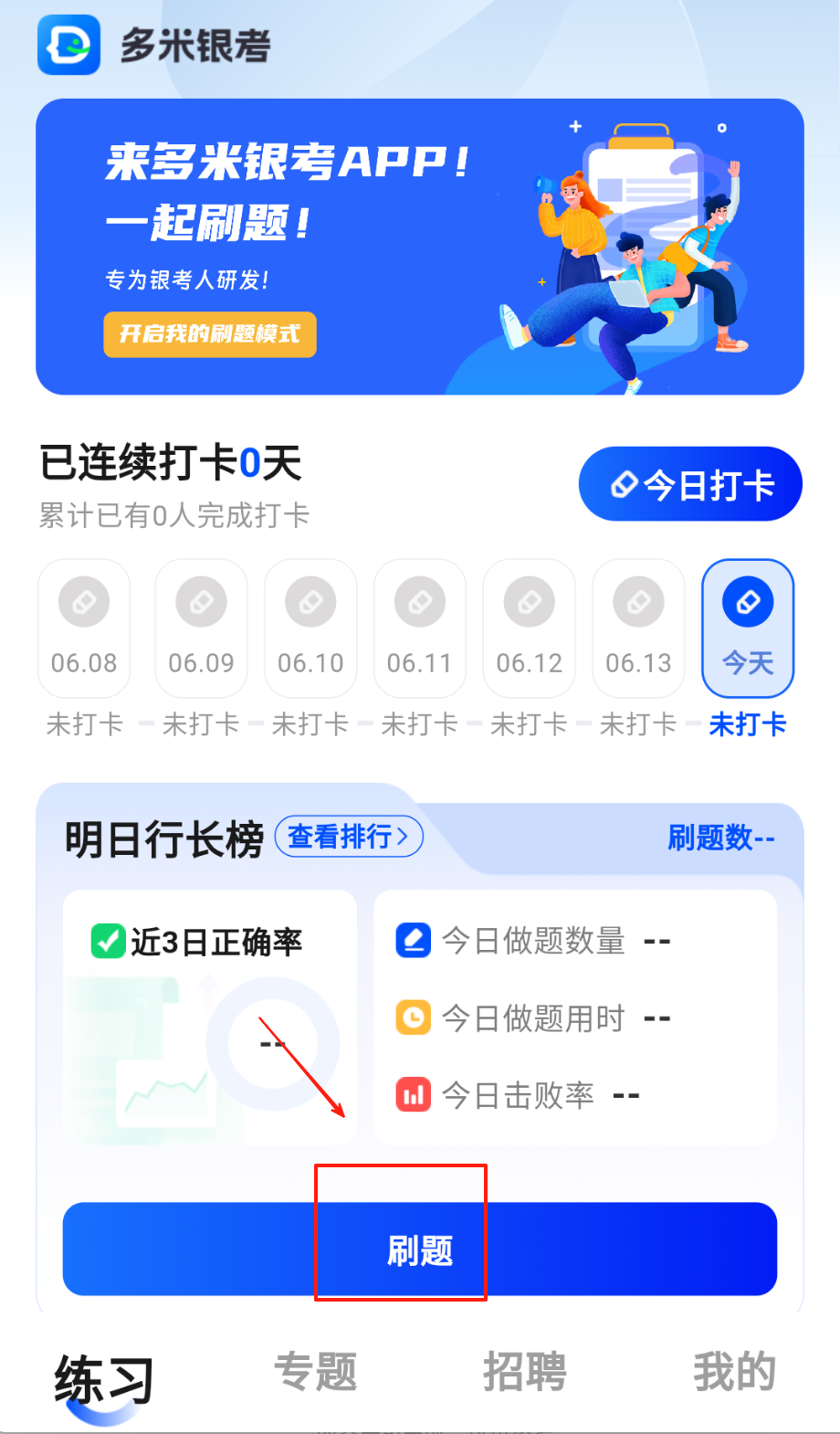Open the 查看排行 leaderboard link
The width and height of the screenshot is (840, 1434).
(348, 837)
